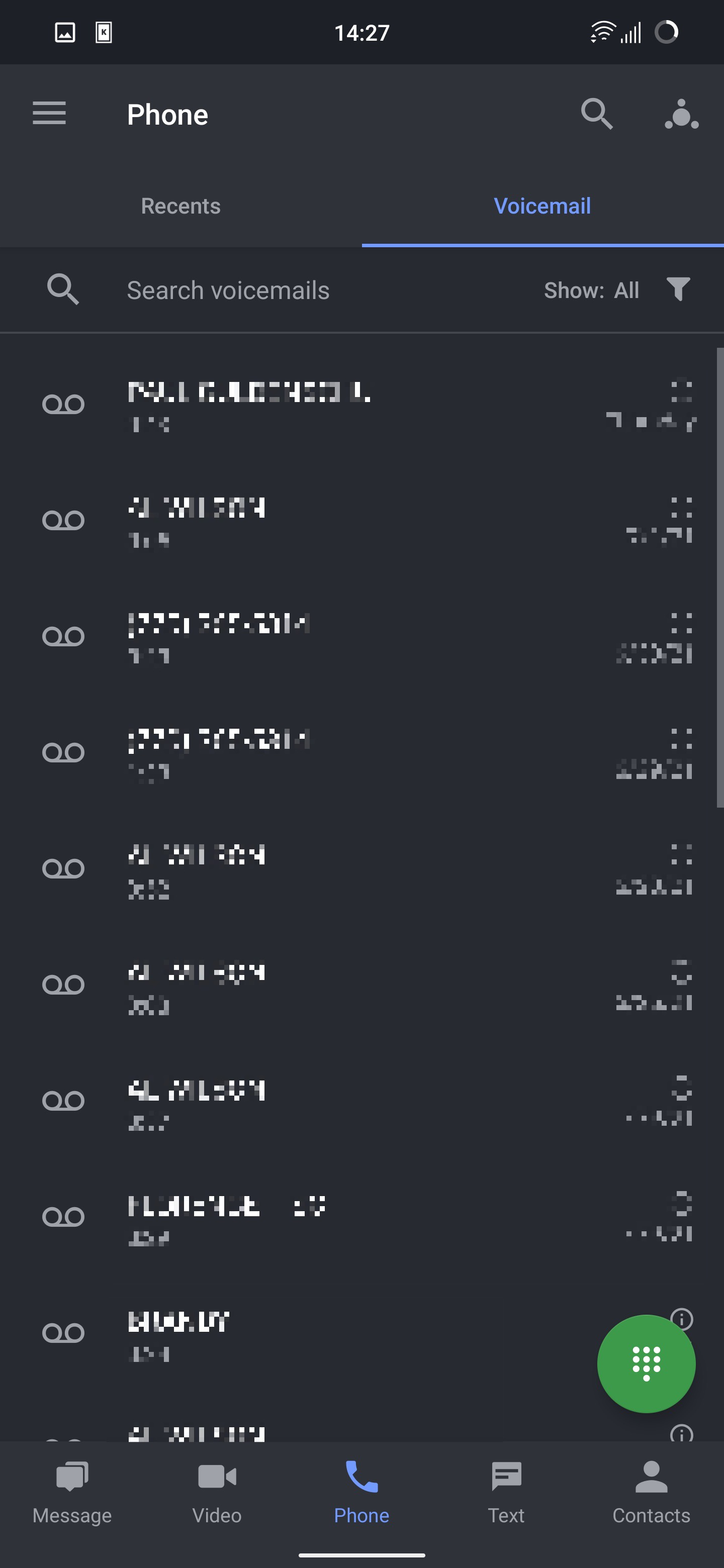
Task: Open the account status icon
Action: point(681,114)
